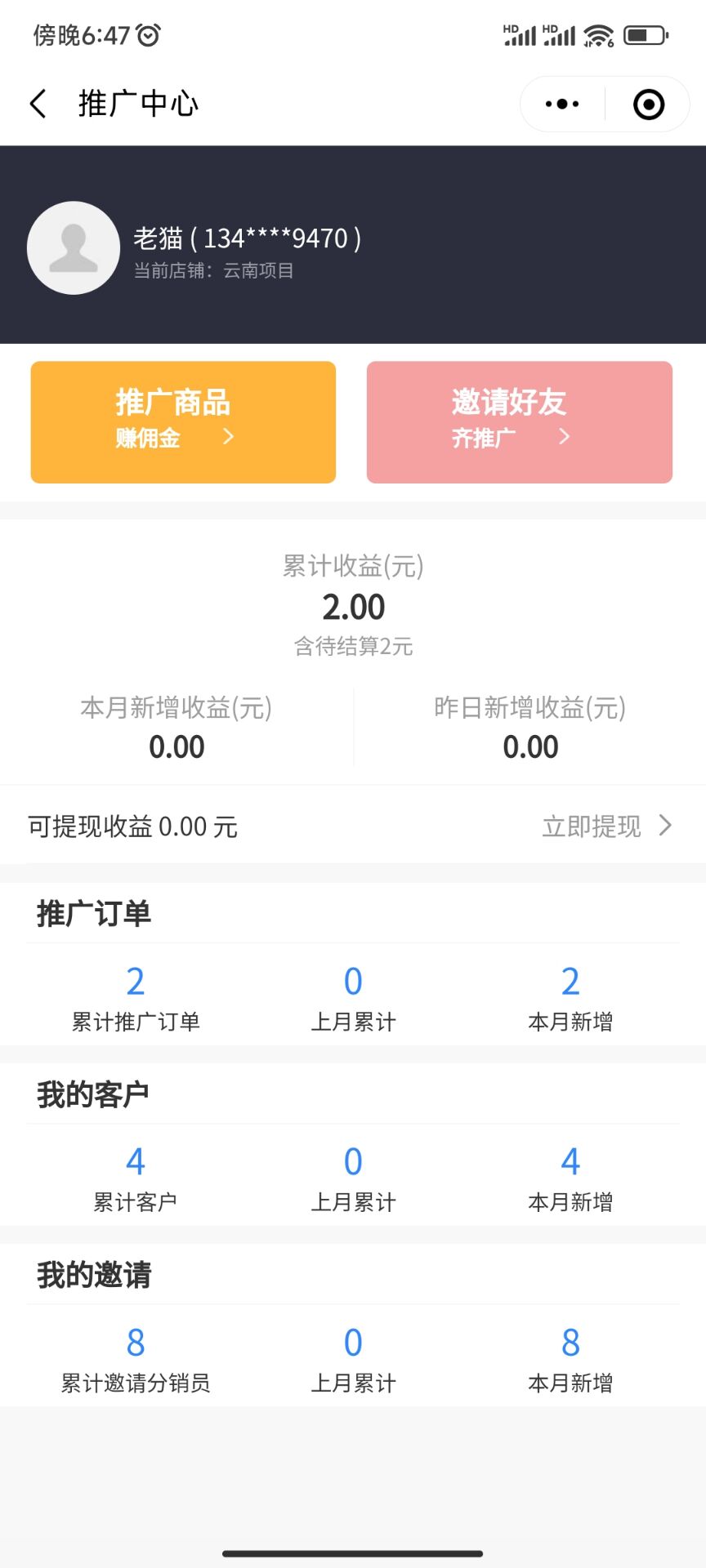View 累计邀请分销员 count
This screenshot has width=706, height=1568.
(136, 1359)
